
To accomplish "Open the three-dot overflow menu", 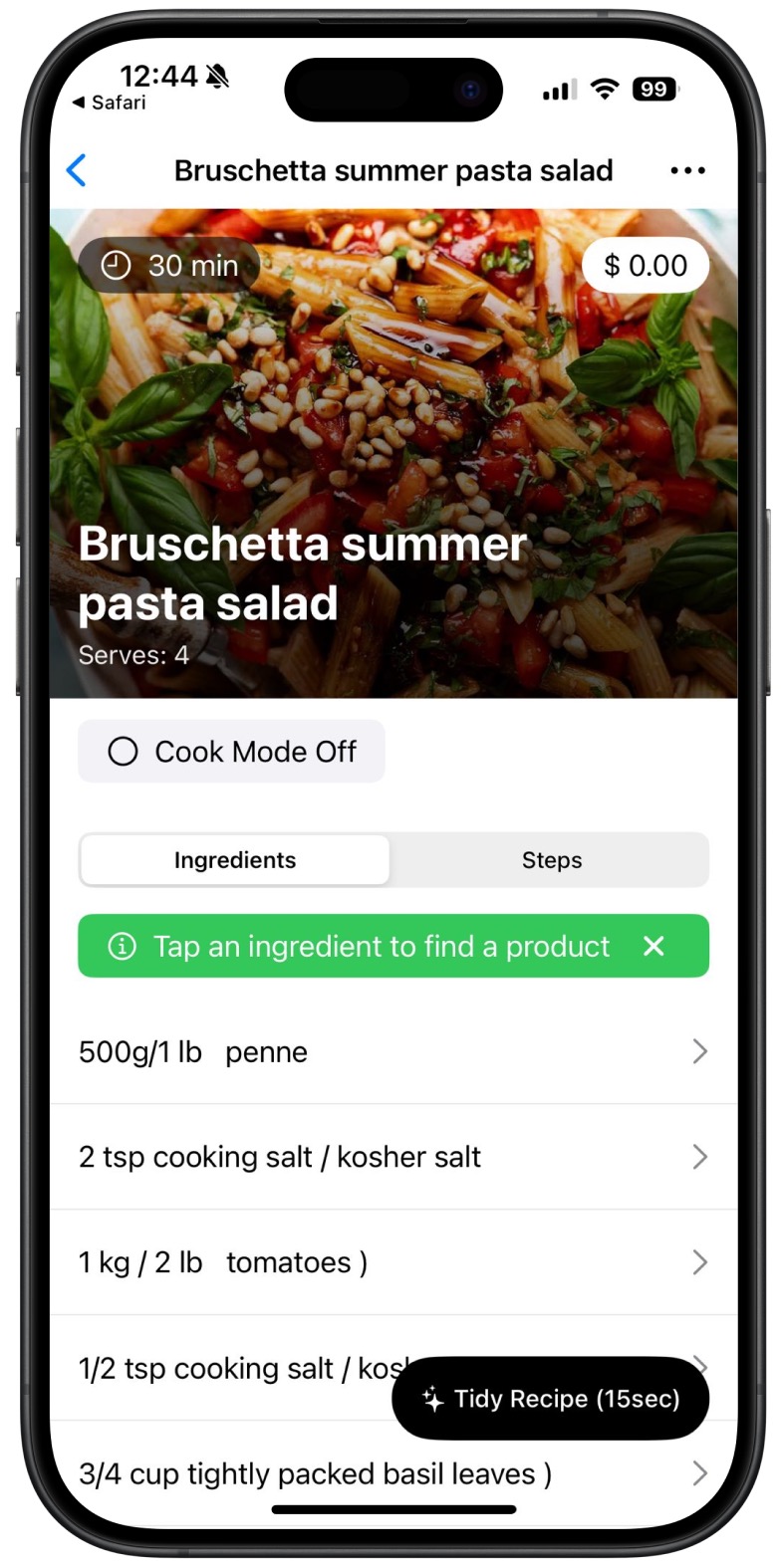I will tap(687, 170).
